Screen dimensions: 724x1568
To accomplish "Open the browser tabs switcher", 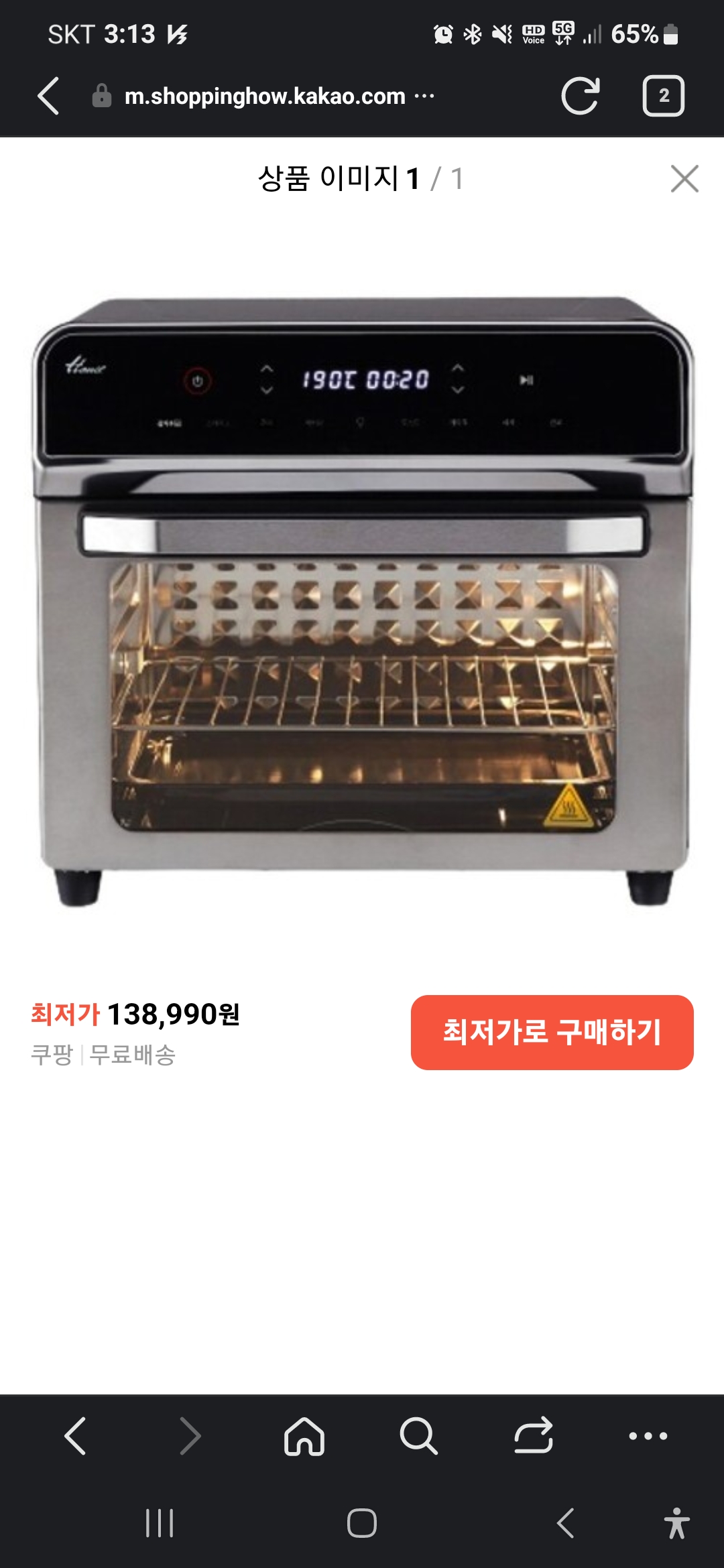I will pyautogui.click(x=663, y=96).
